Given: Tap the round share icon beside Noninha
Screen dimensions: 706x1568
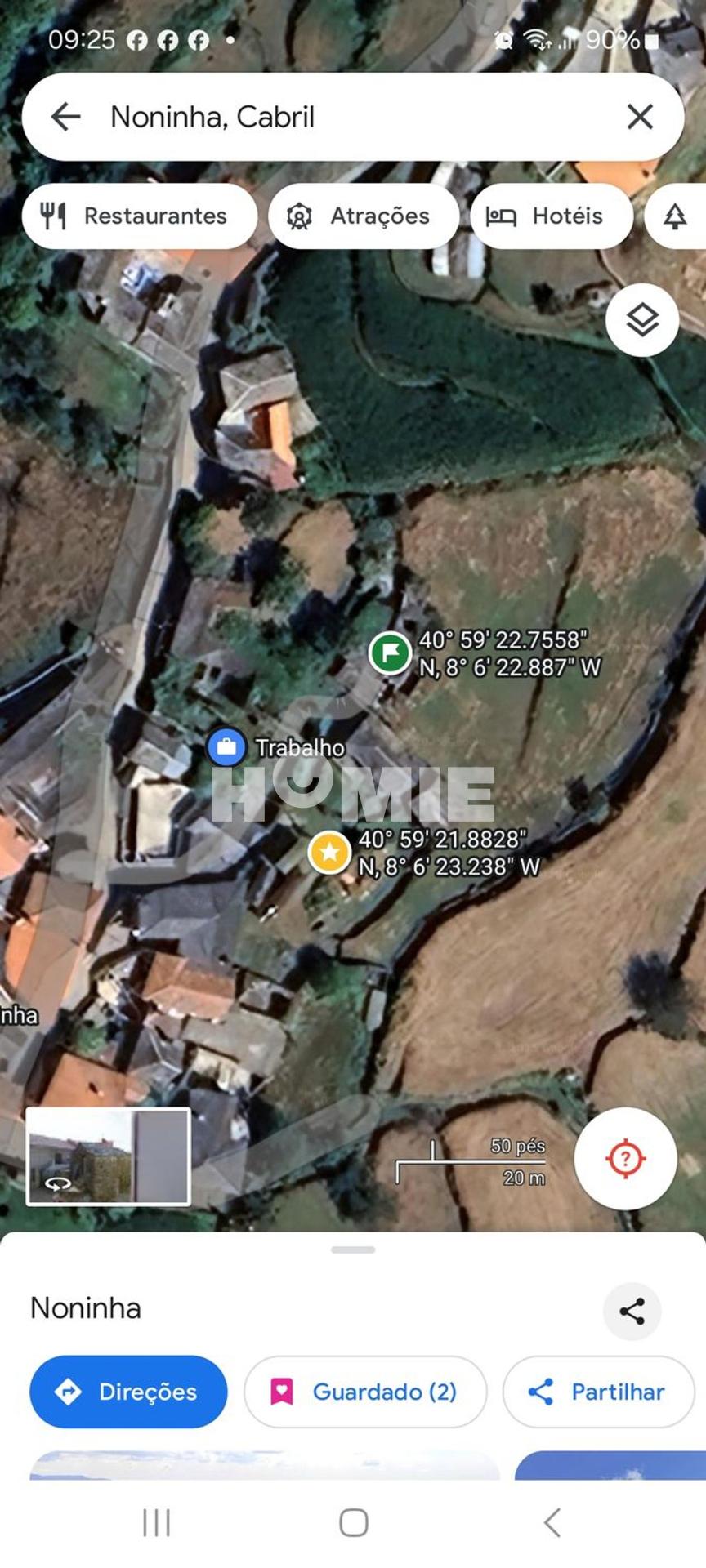Looking at the screenshot, I should 632,1312.
